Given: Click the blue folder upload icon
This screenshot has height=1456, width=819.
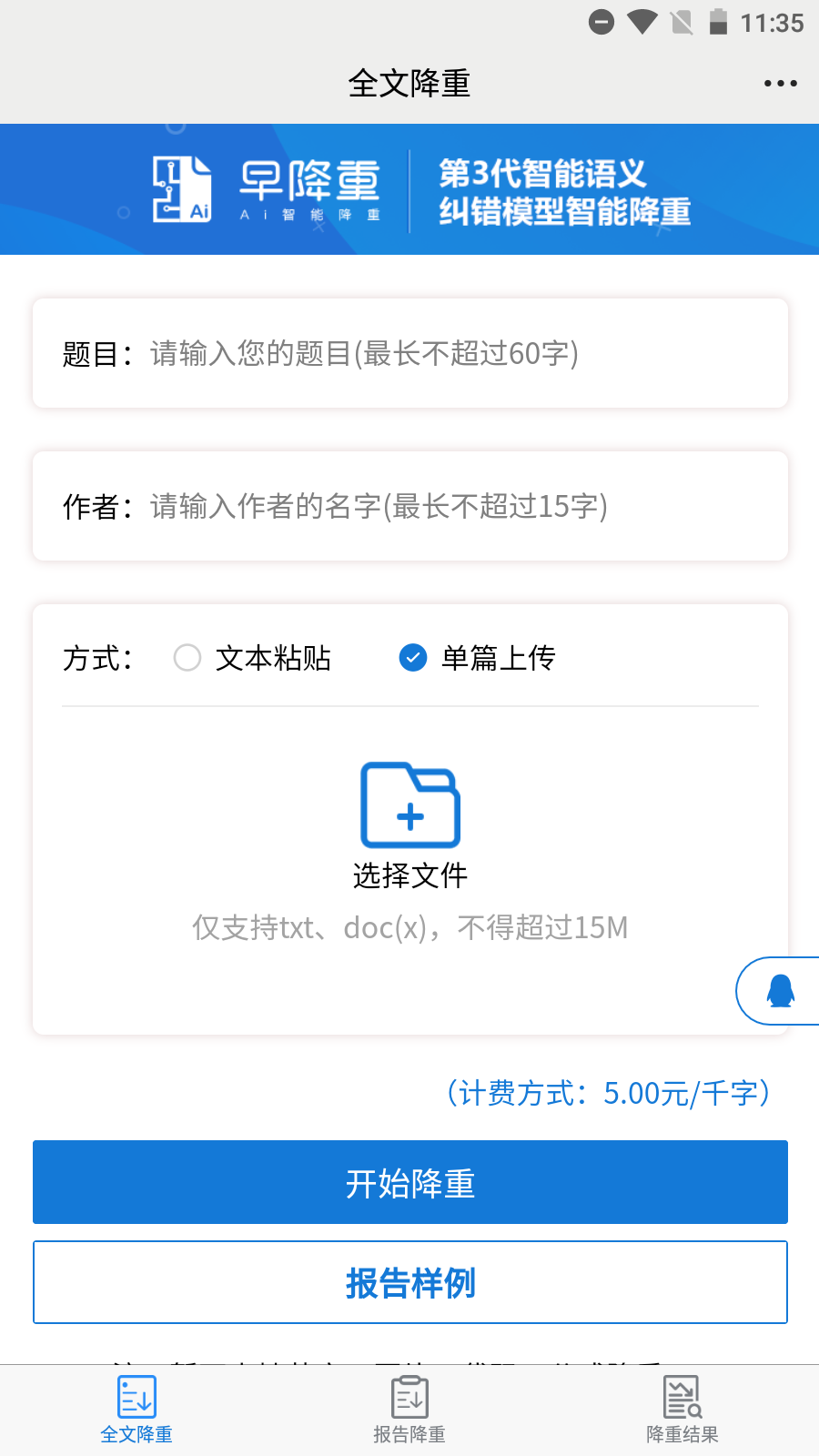Looking at the screenshot, I should [409, 805].
